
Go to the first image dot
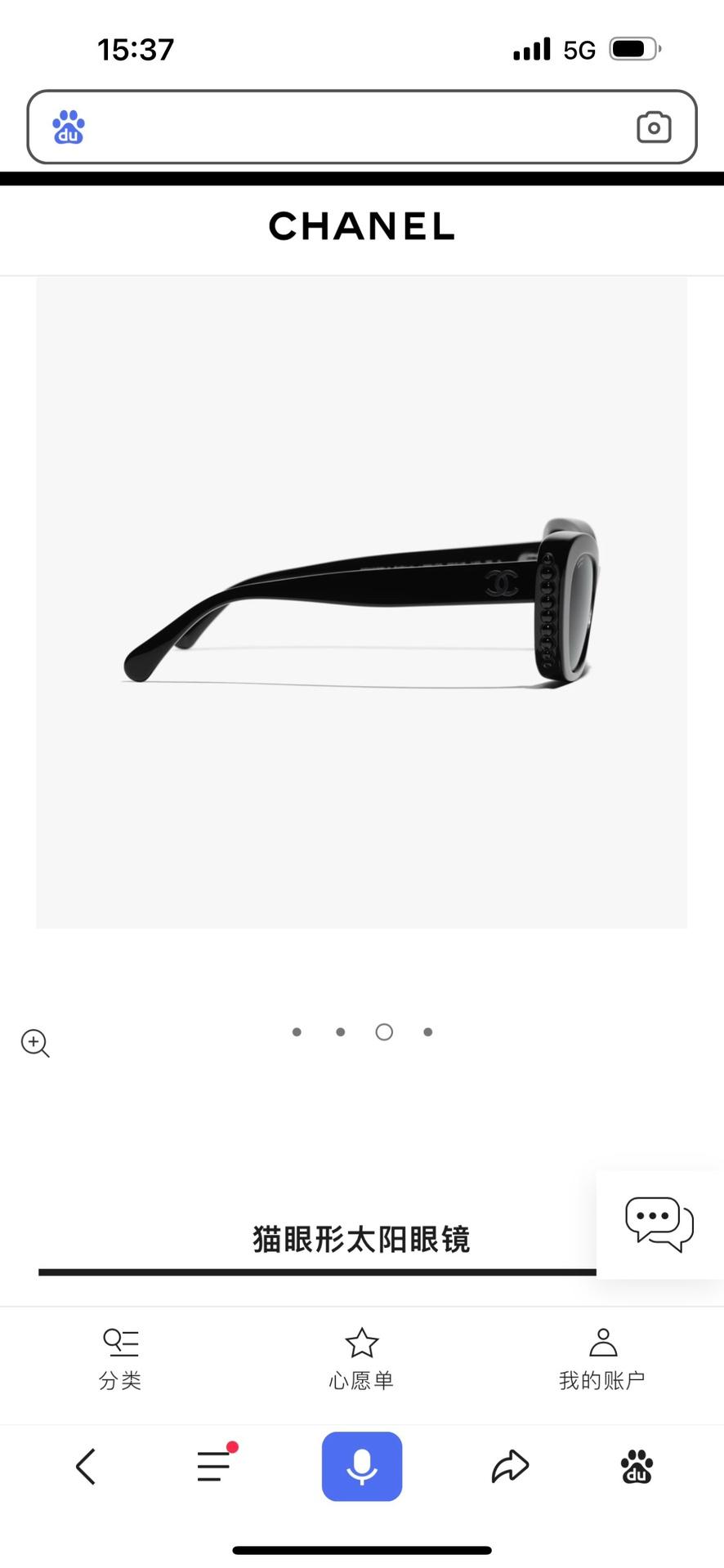pos(297,1032)
